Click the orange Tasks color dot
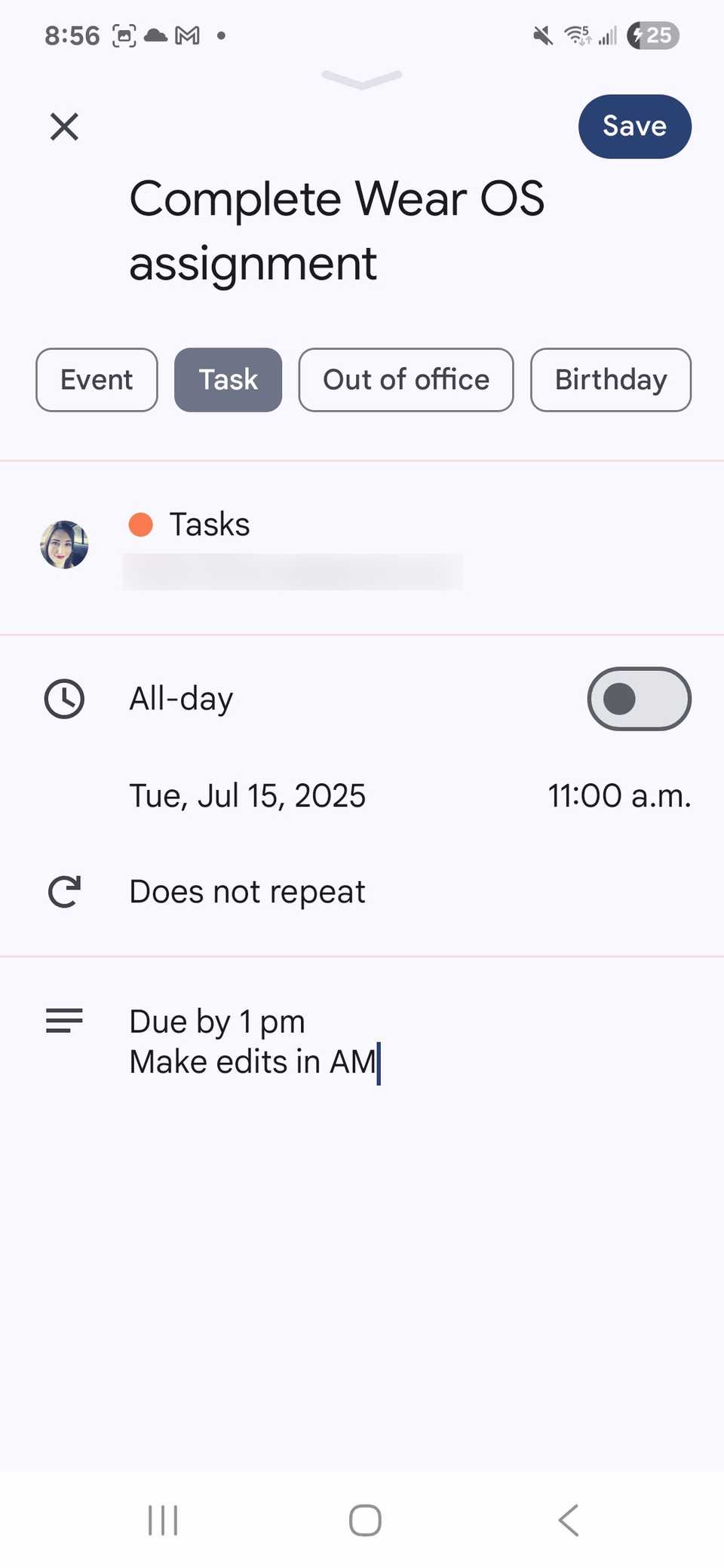Viewport: 724px width, 1568px height. tap(140, 524)
